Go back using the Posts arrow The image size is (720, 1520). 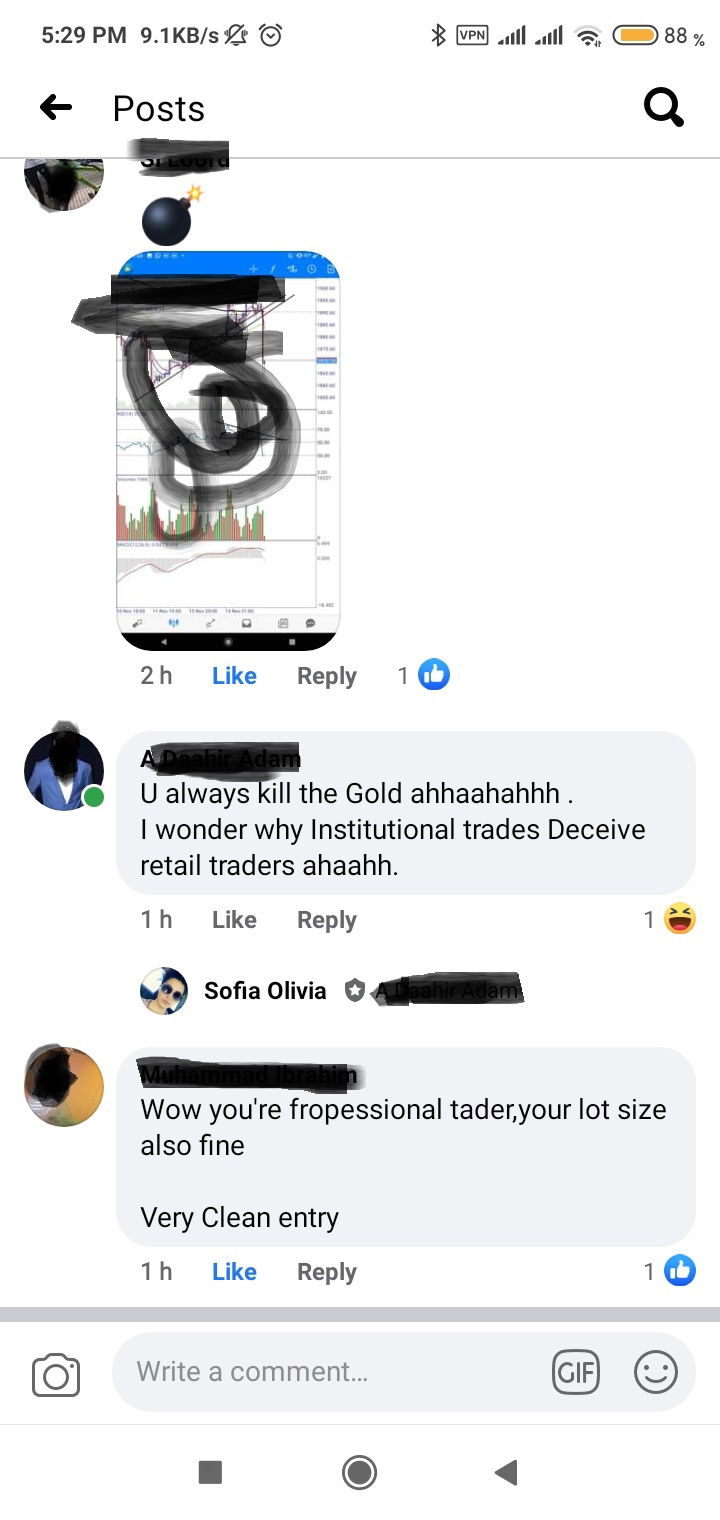pos(56,107)
